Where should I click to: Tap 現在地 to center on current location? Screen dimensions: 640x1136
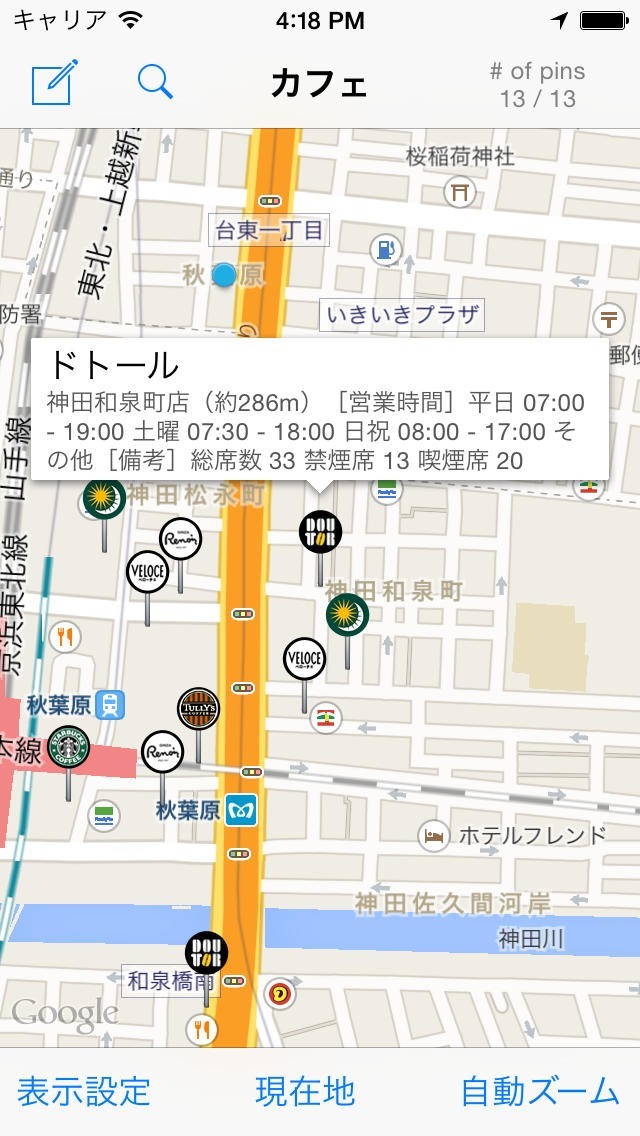[305, 1092]
